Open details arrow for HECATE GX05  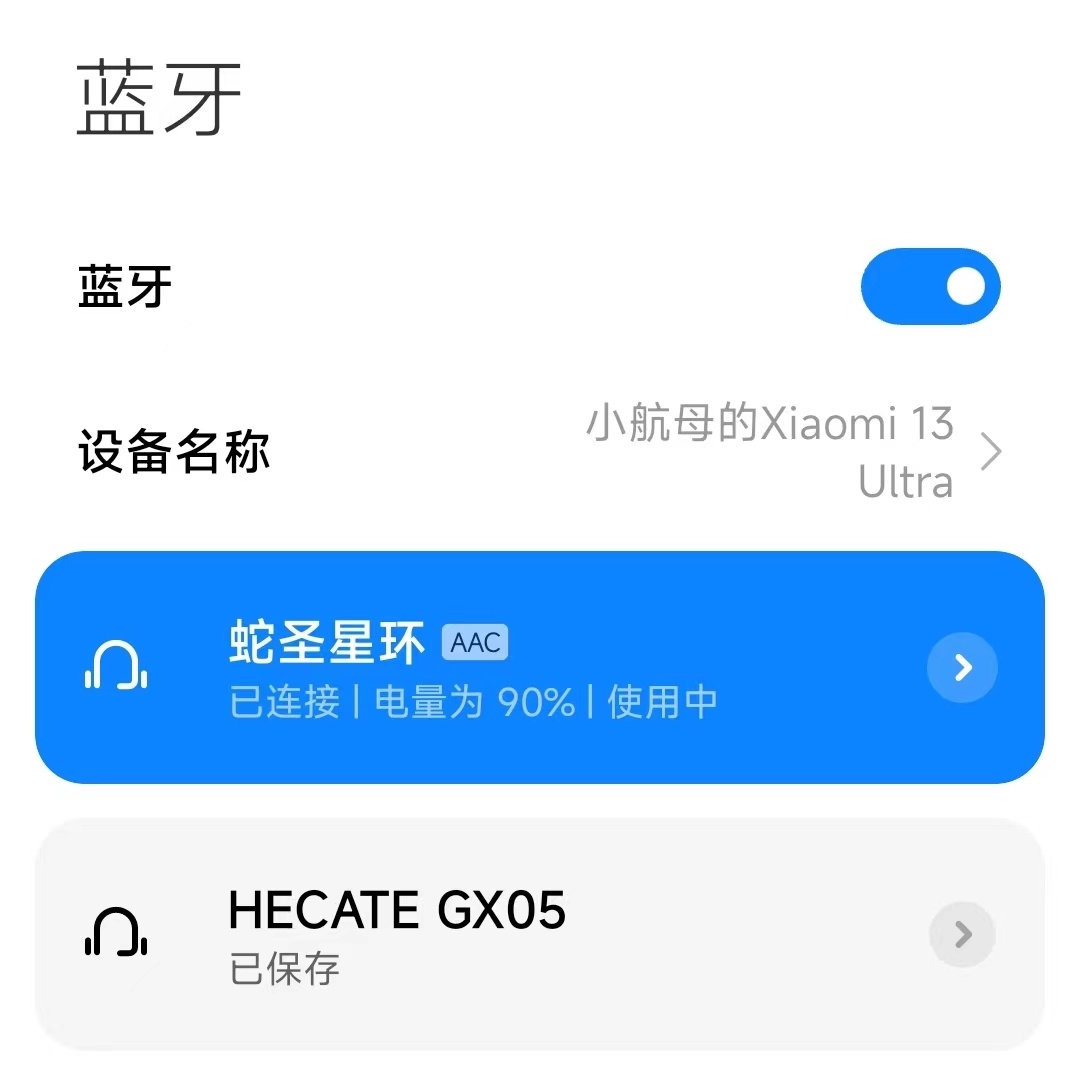coord(962,934)
